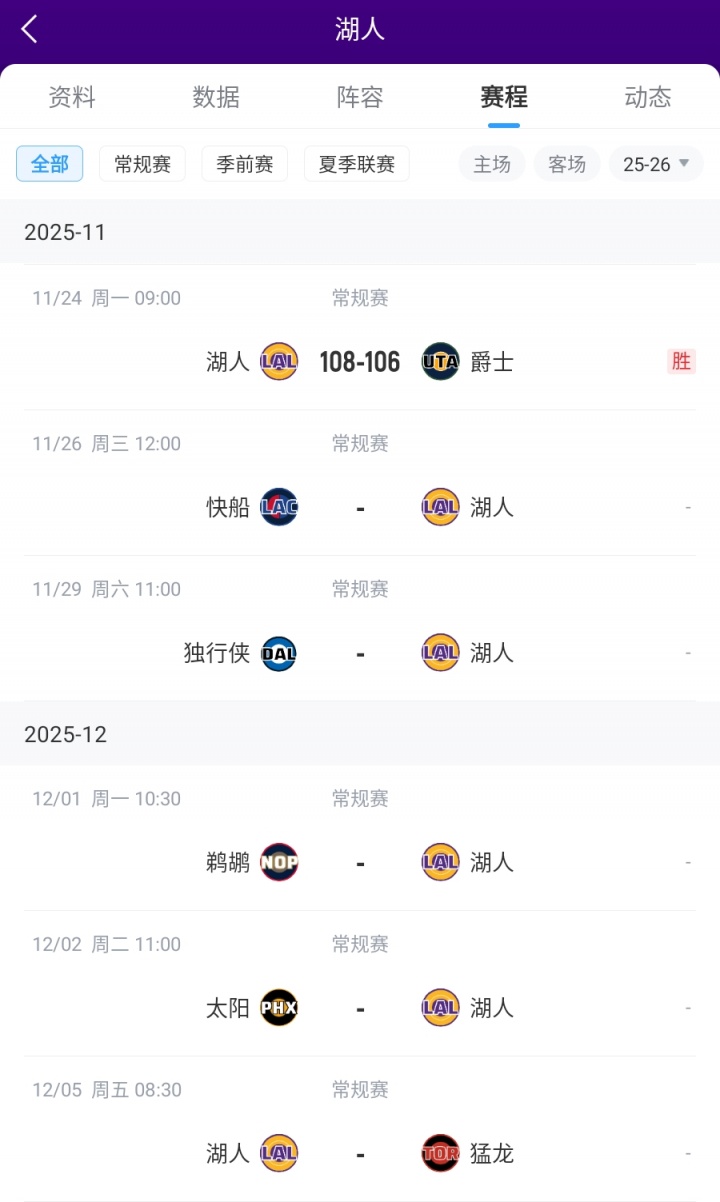Open the 快船 vs 湖人 game on 11/26
The image size is (720, 1202).
click(360, 507)
